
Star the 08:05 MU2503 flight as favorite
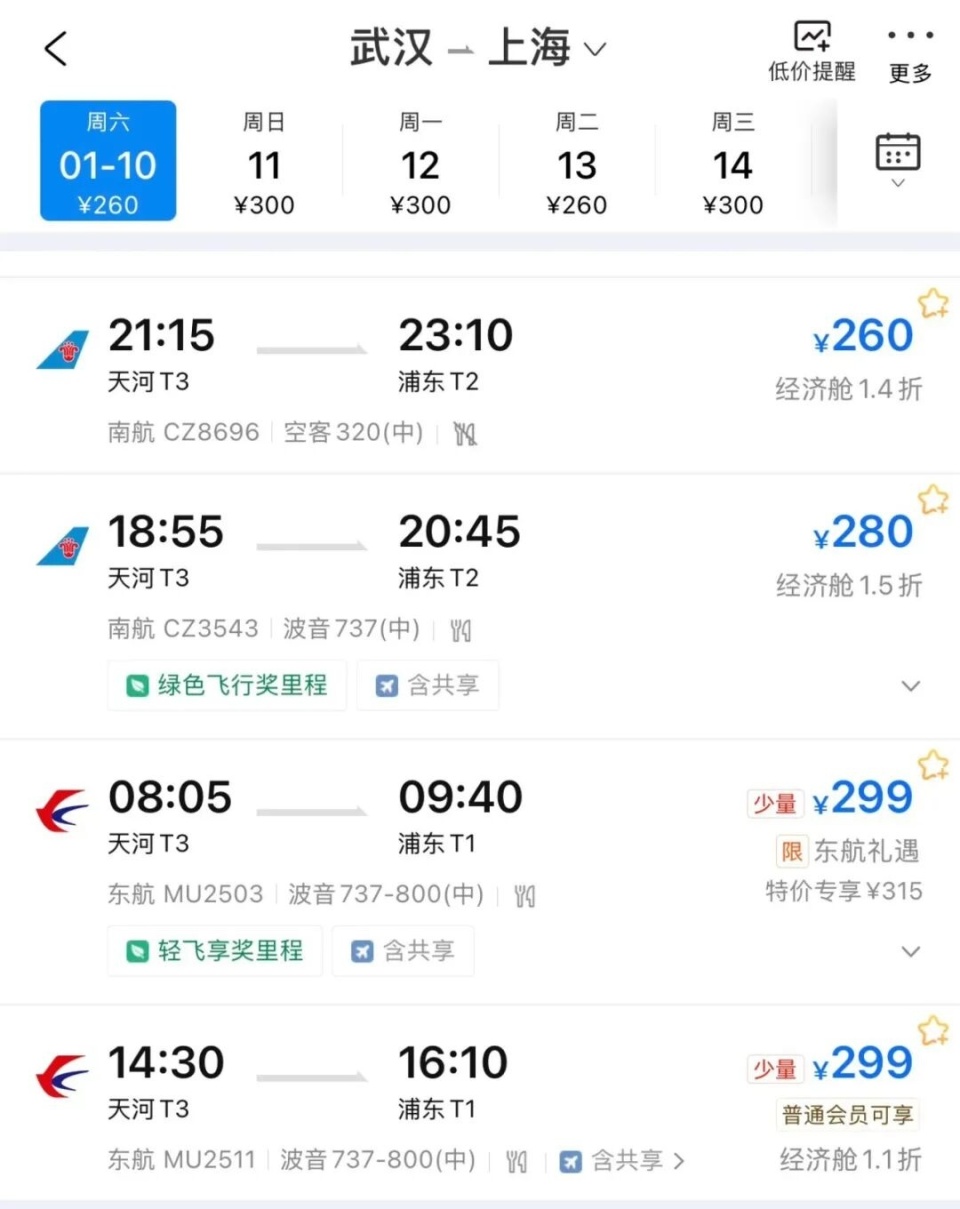click(x=933, y=763)
